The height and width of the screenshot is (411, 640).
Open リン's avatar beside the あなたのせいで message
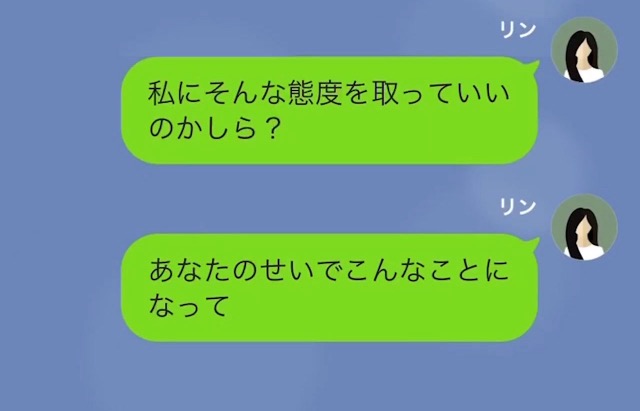[585, 228]
